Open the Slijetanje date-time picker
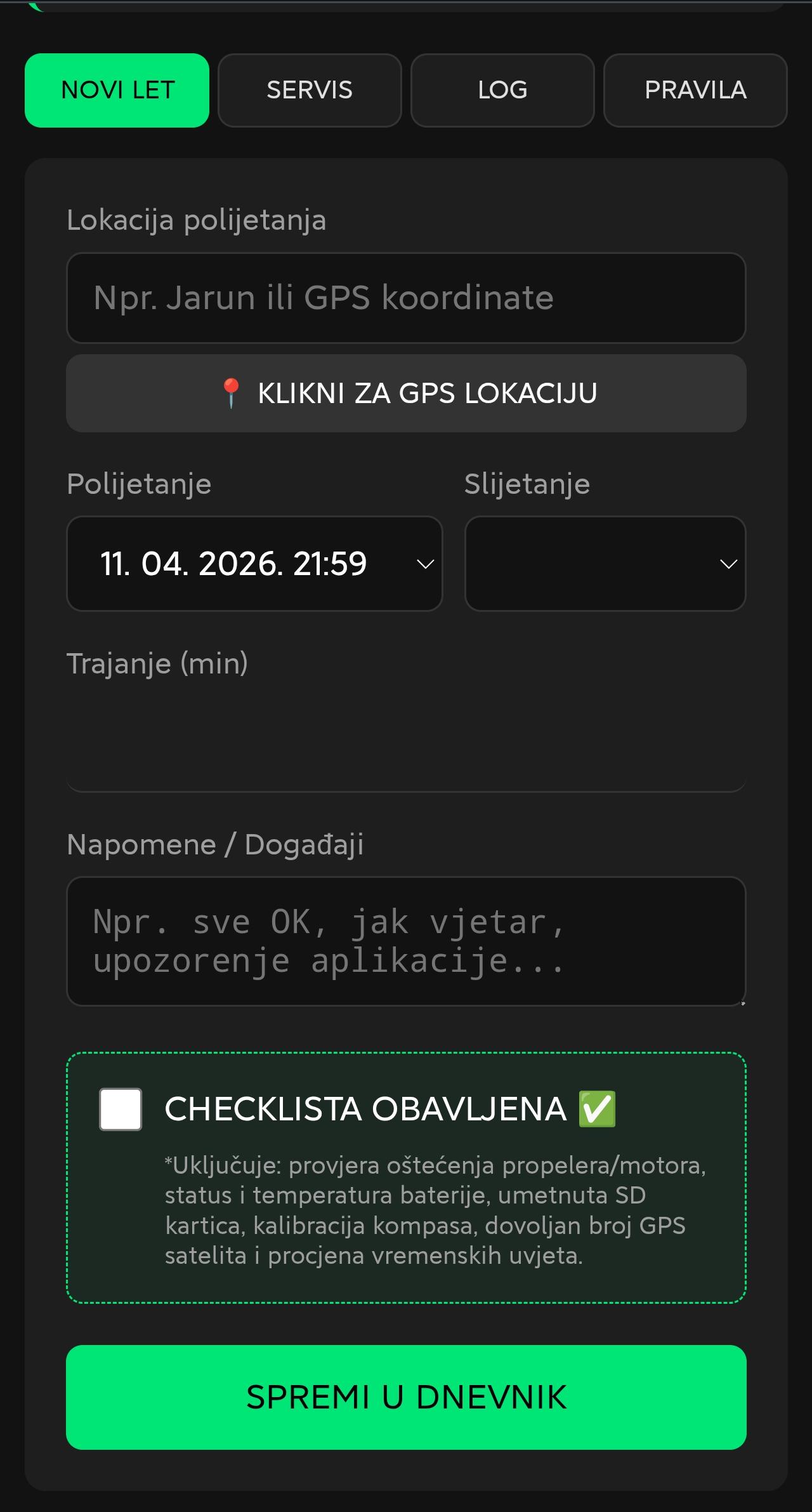This screenshot has height=1512, width=812. (x=605, y=564)
